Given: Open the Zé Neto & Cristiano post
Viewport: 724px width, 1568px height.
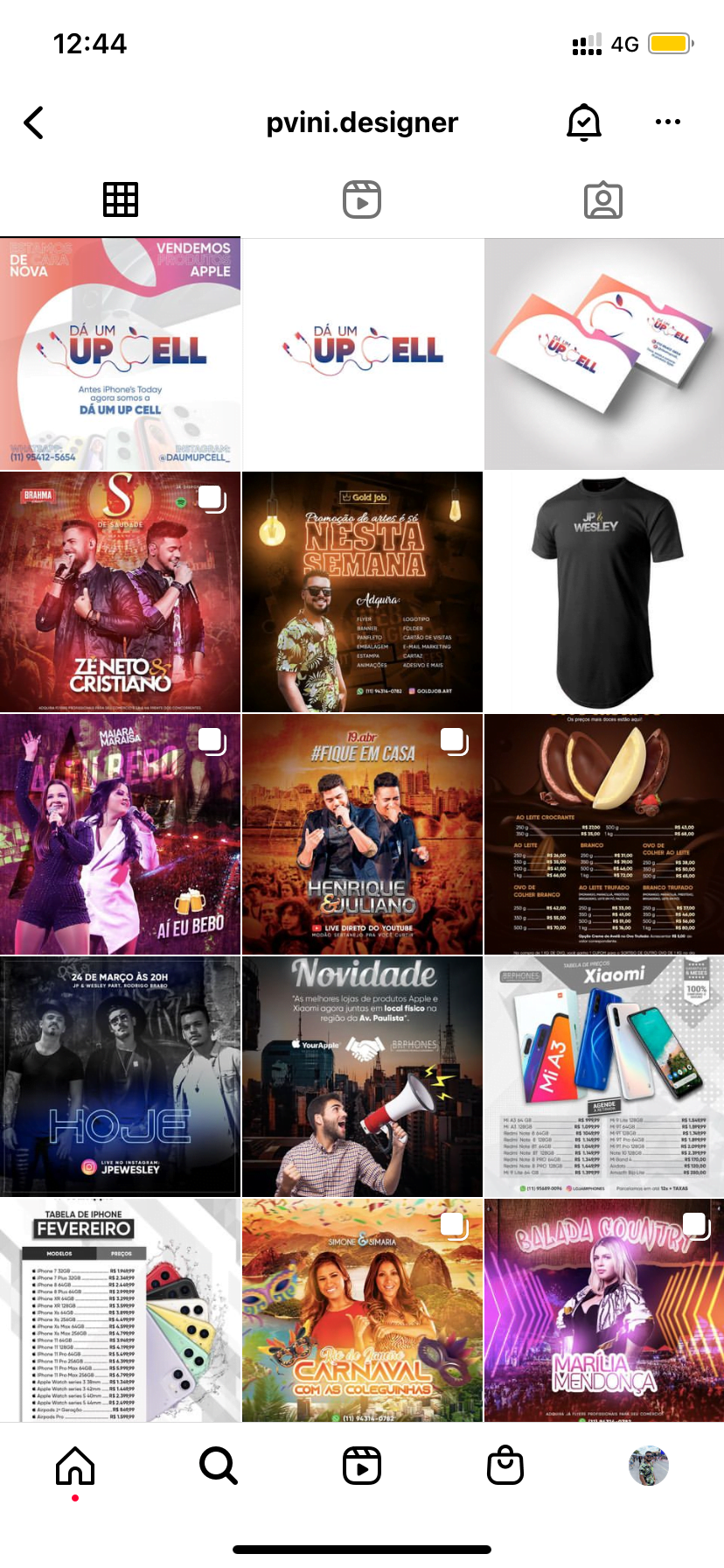Looking at the screenshot, I should 120,592.
